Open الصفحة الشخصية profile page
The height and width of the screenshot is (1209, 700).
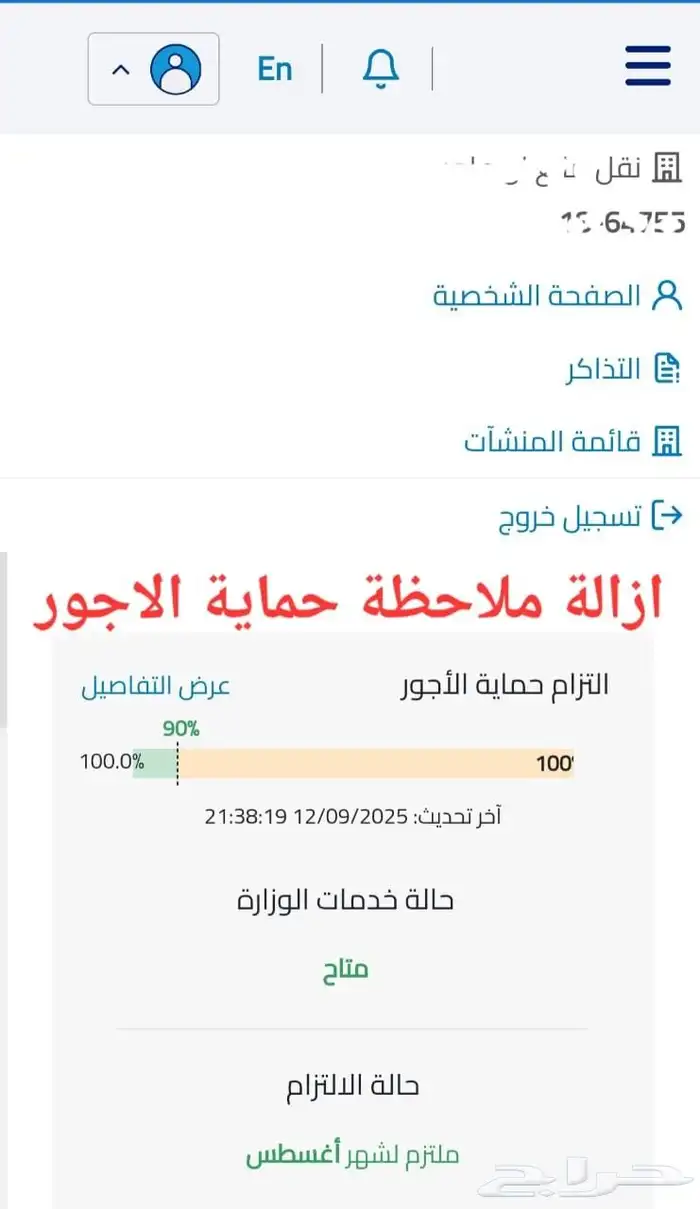(558, 296)
